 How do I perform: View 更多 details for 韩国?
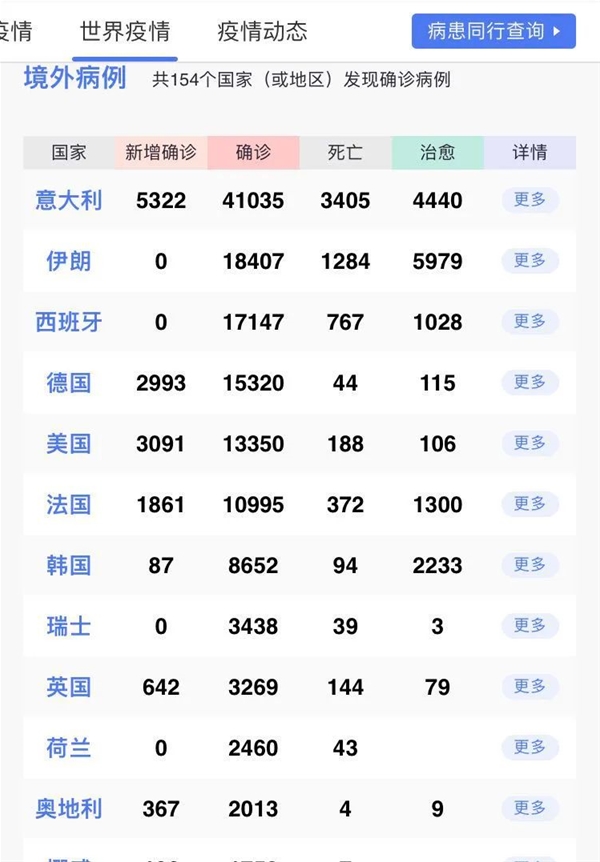(x=530, y=565)
